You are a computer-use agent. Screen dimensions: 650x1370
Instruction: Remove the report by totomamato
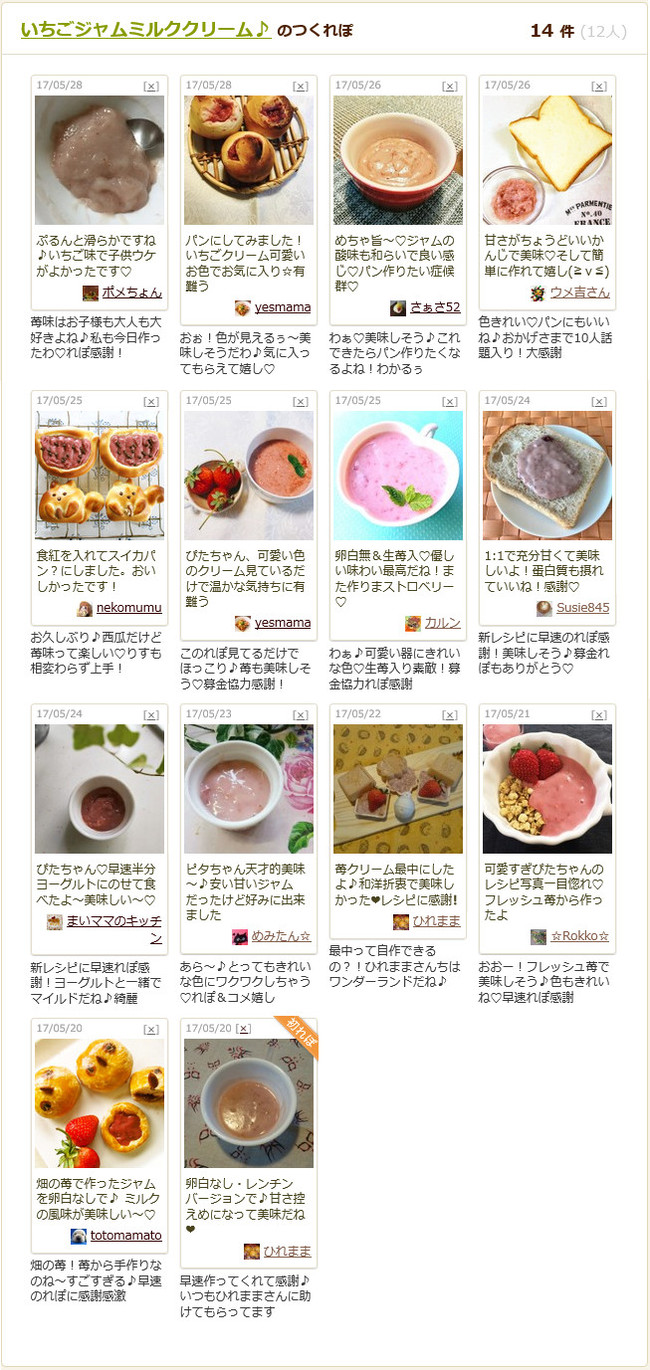click(151, 1029)
